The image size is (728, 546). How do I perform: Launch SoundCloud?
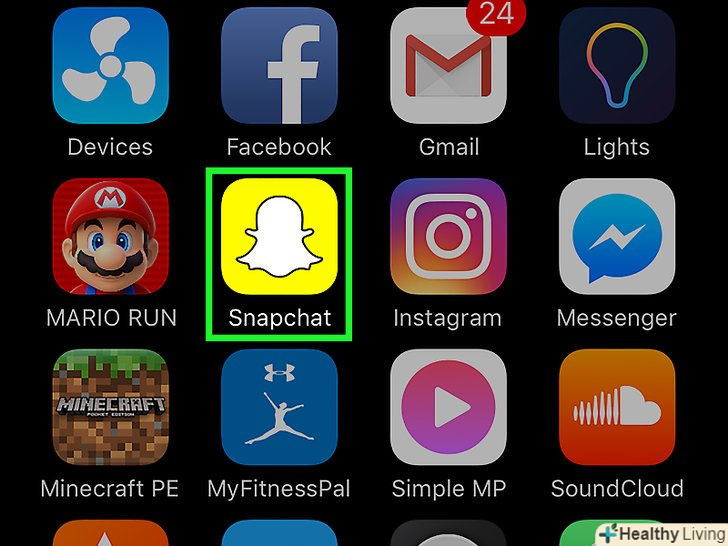pyautogui.click(x=616, y=407)
